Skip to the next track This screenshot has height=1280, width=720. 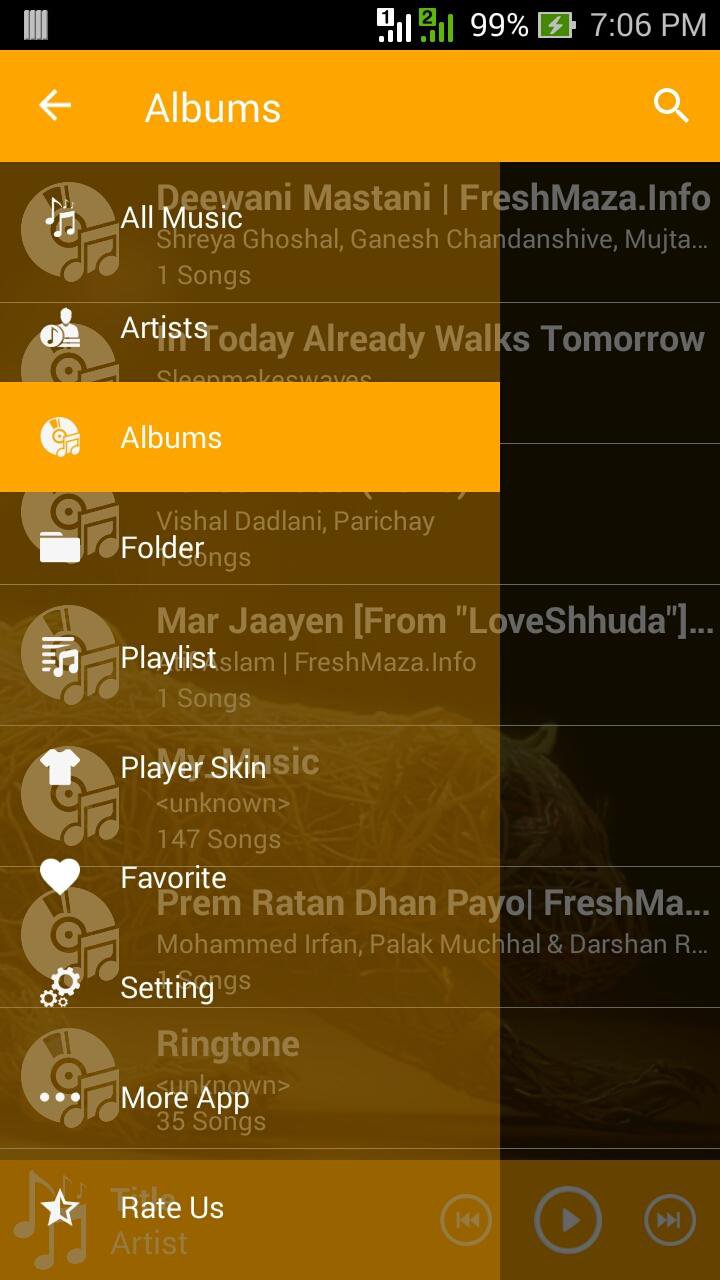tap(669, 1220)
